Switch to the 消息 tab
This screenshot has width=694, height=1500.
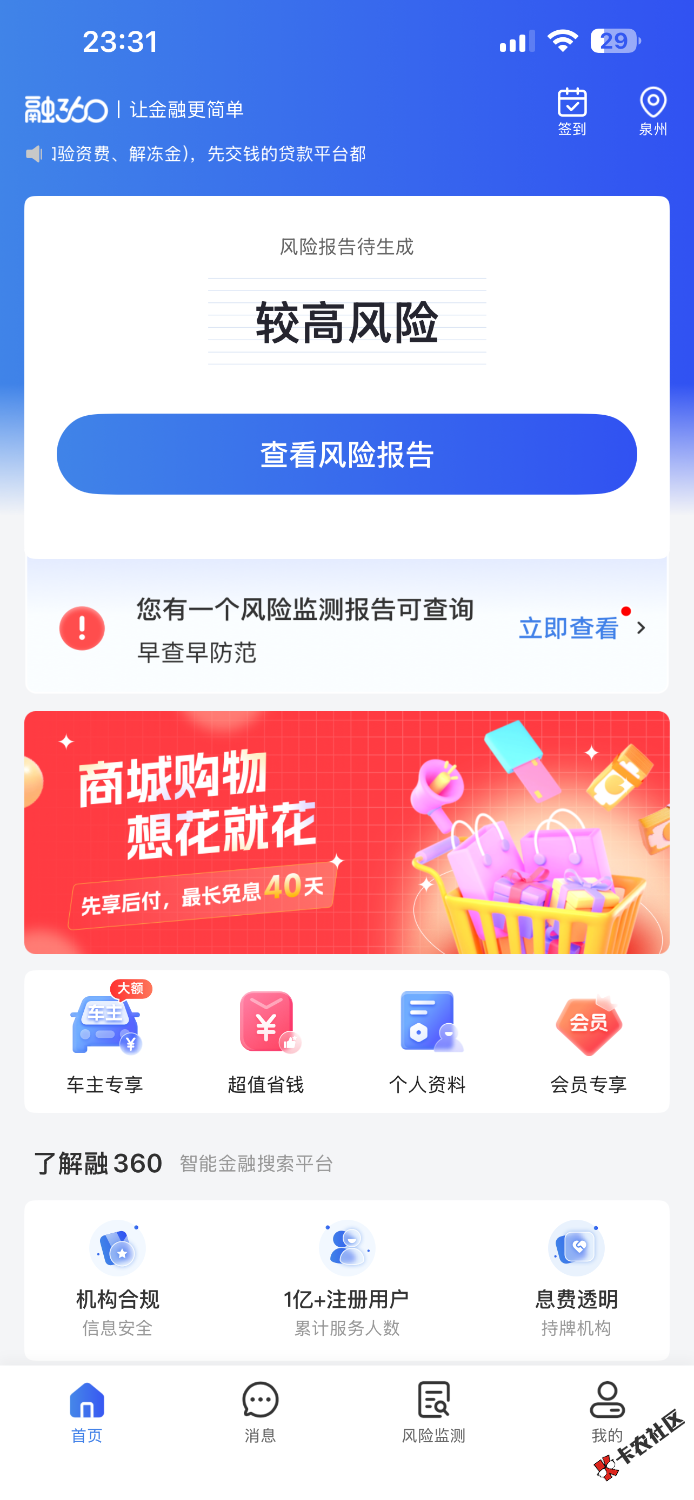click(x=260, y=1412)
